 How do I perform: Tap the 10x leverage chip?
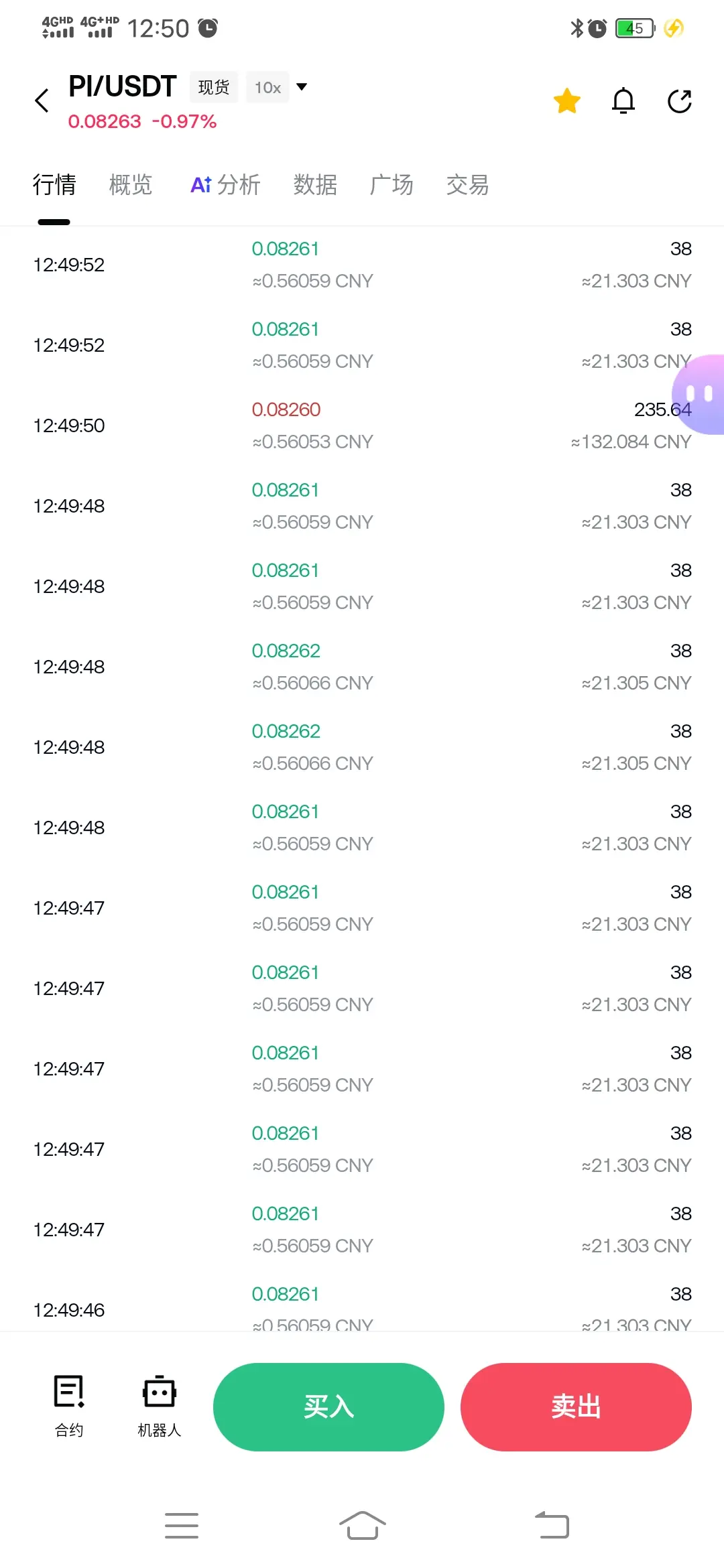(x=267, y=87)
